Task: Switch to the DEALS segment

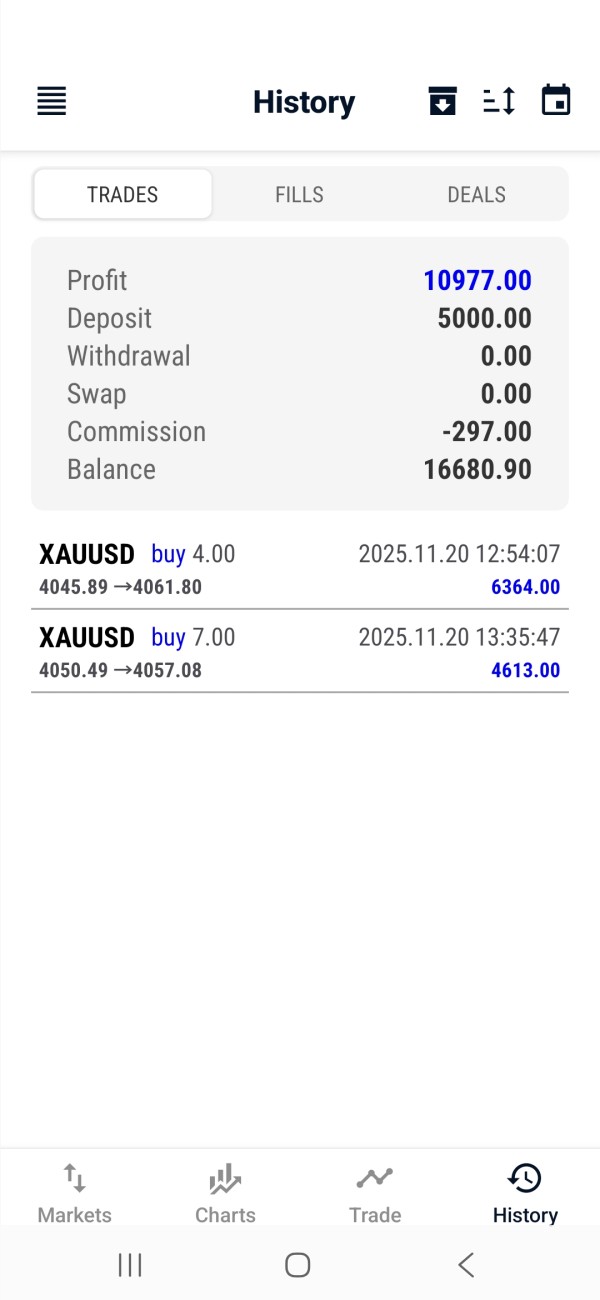Action: pos(476,194)
